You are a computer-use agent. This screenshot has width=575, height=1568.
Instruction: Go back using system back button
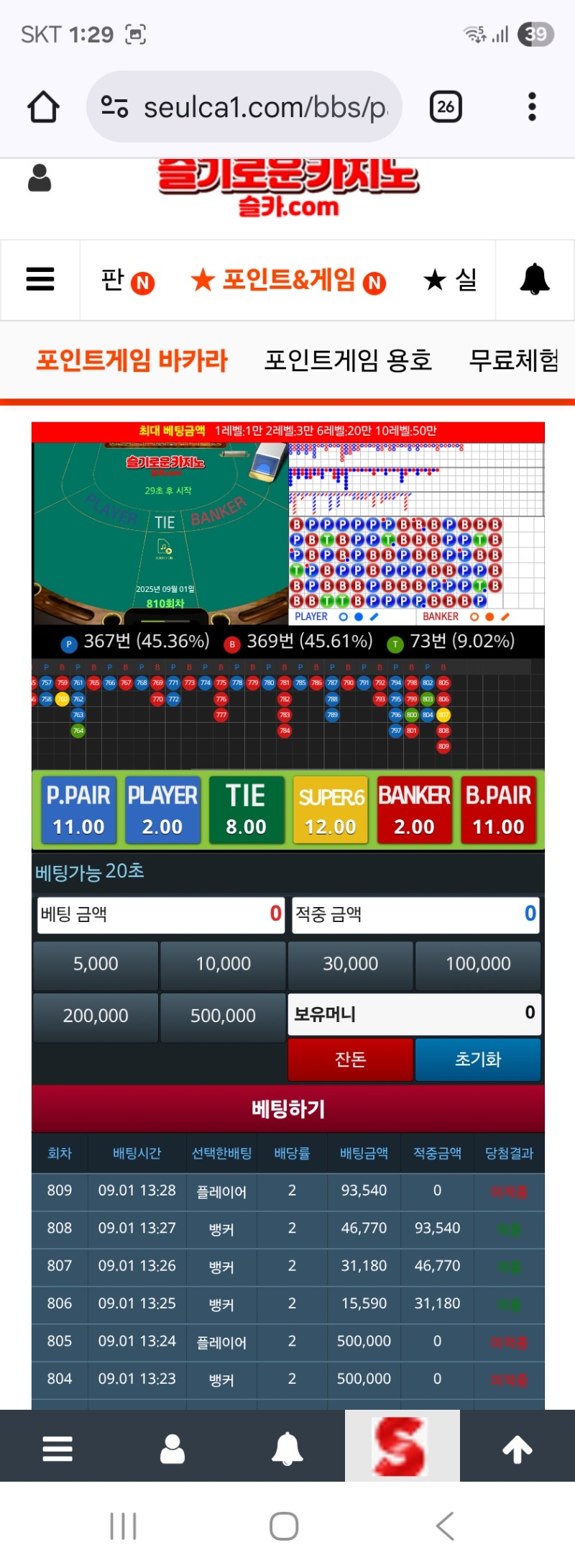445,1526
